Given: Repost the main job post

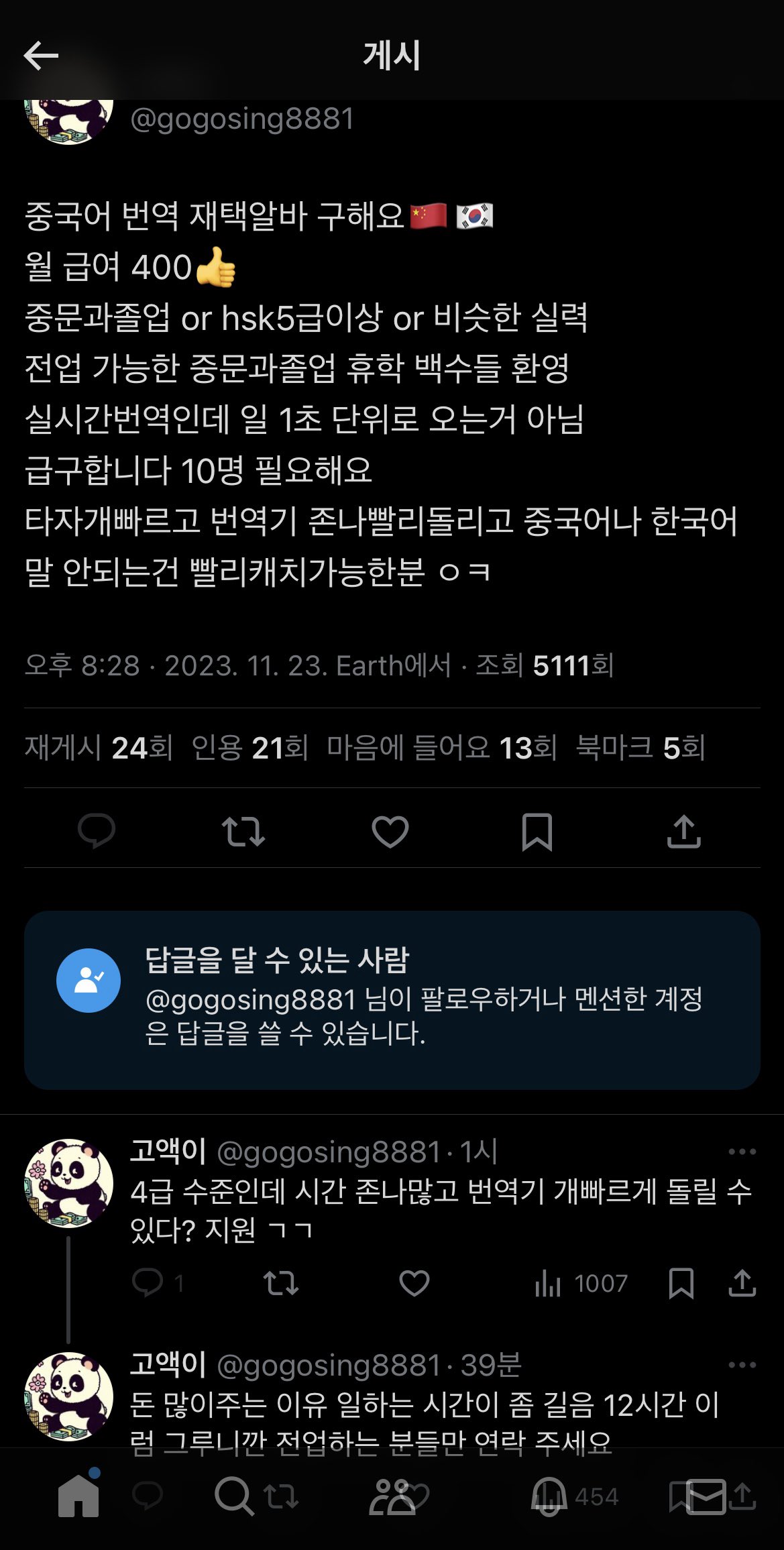Looking at the screenshot, I should (243, 831).
